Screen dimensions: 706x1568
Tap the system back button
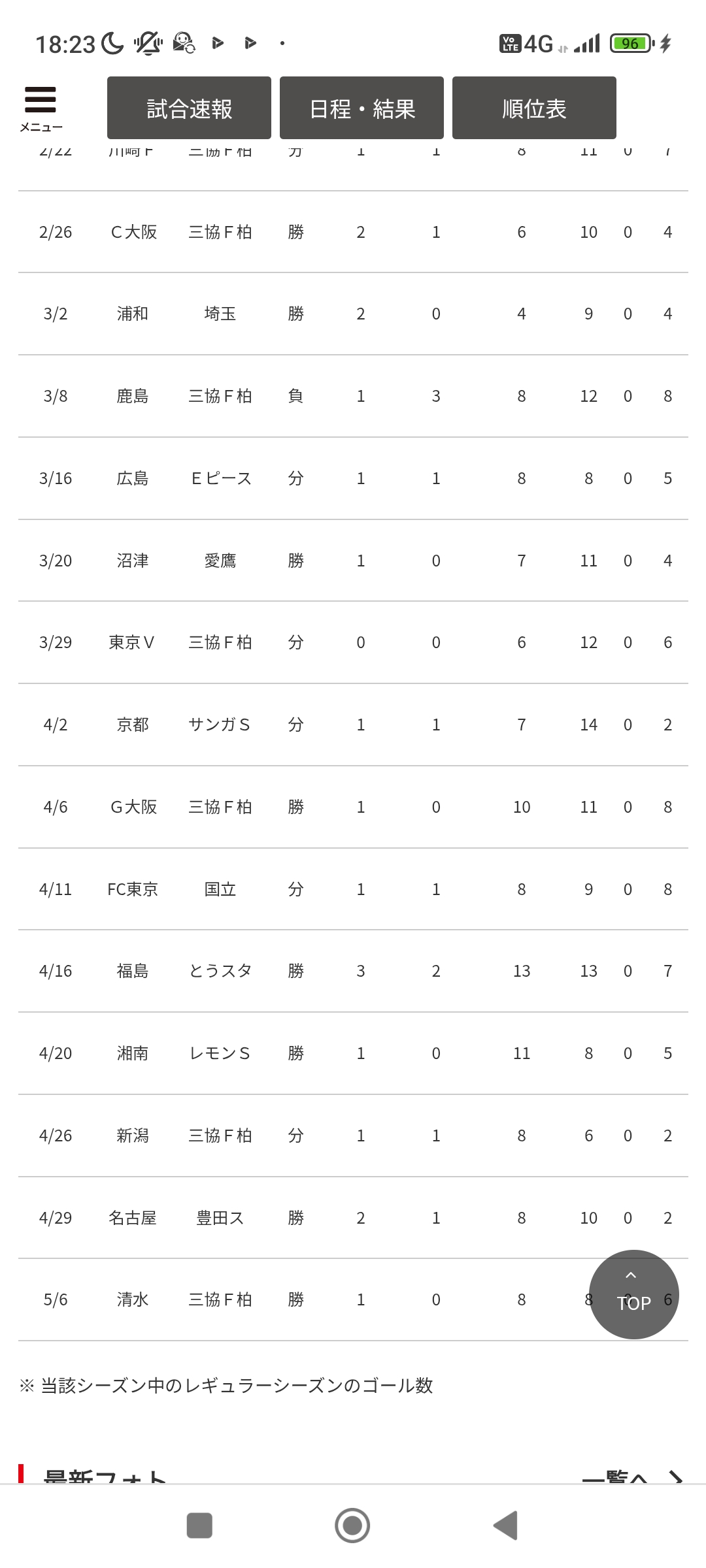505,1526
